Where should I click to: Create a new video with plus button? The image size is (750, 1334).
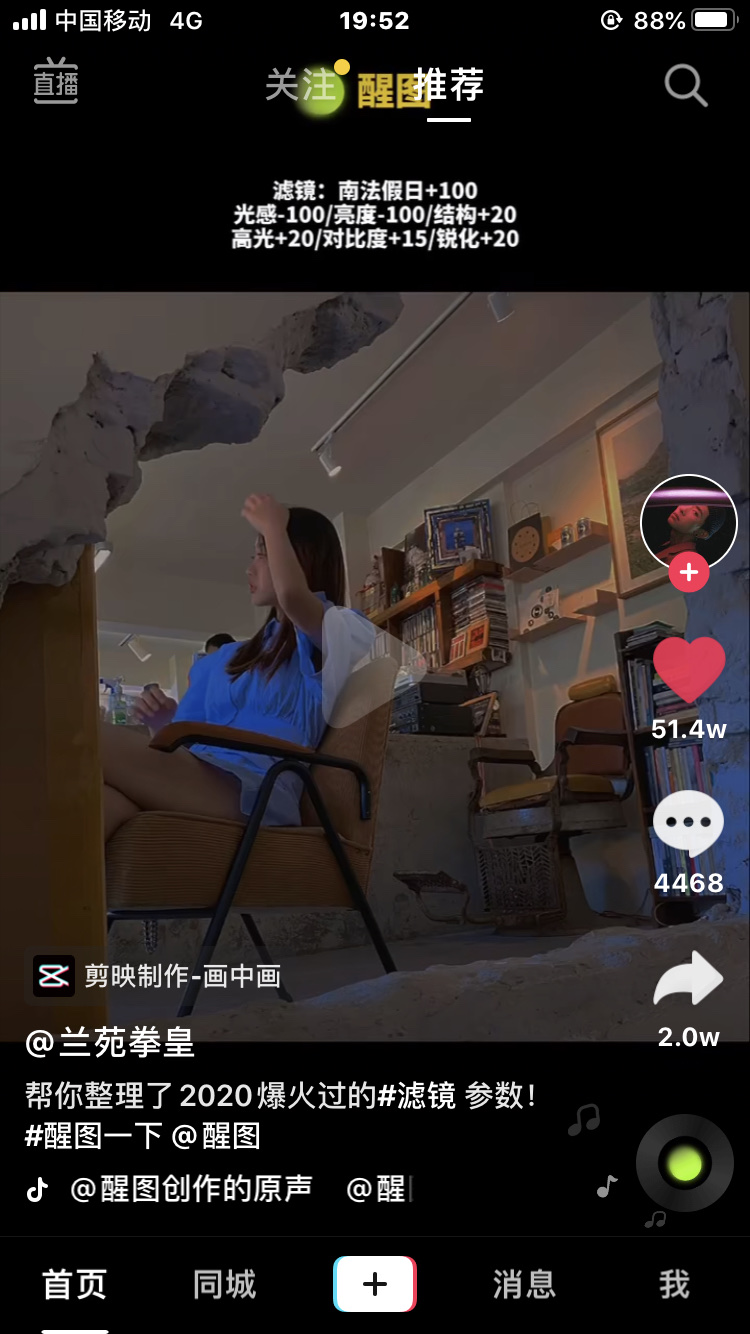375,1284
